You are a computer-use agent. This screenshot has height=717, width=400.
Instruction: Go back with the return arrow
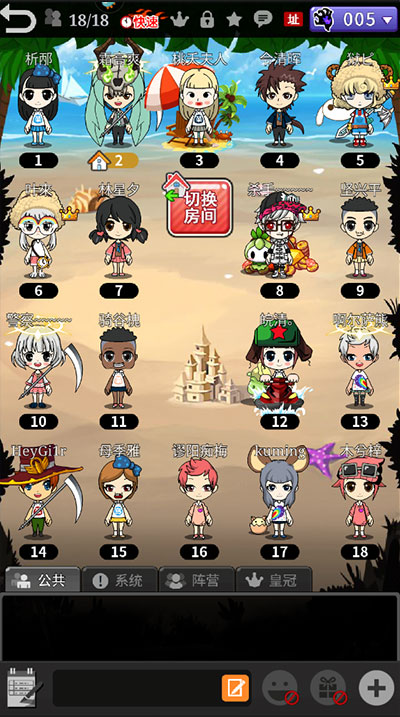(18, 18)
